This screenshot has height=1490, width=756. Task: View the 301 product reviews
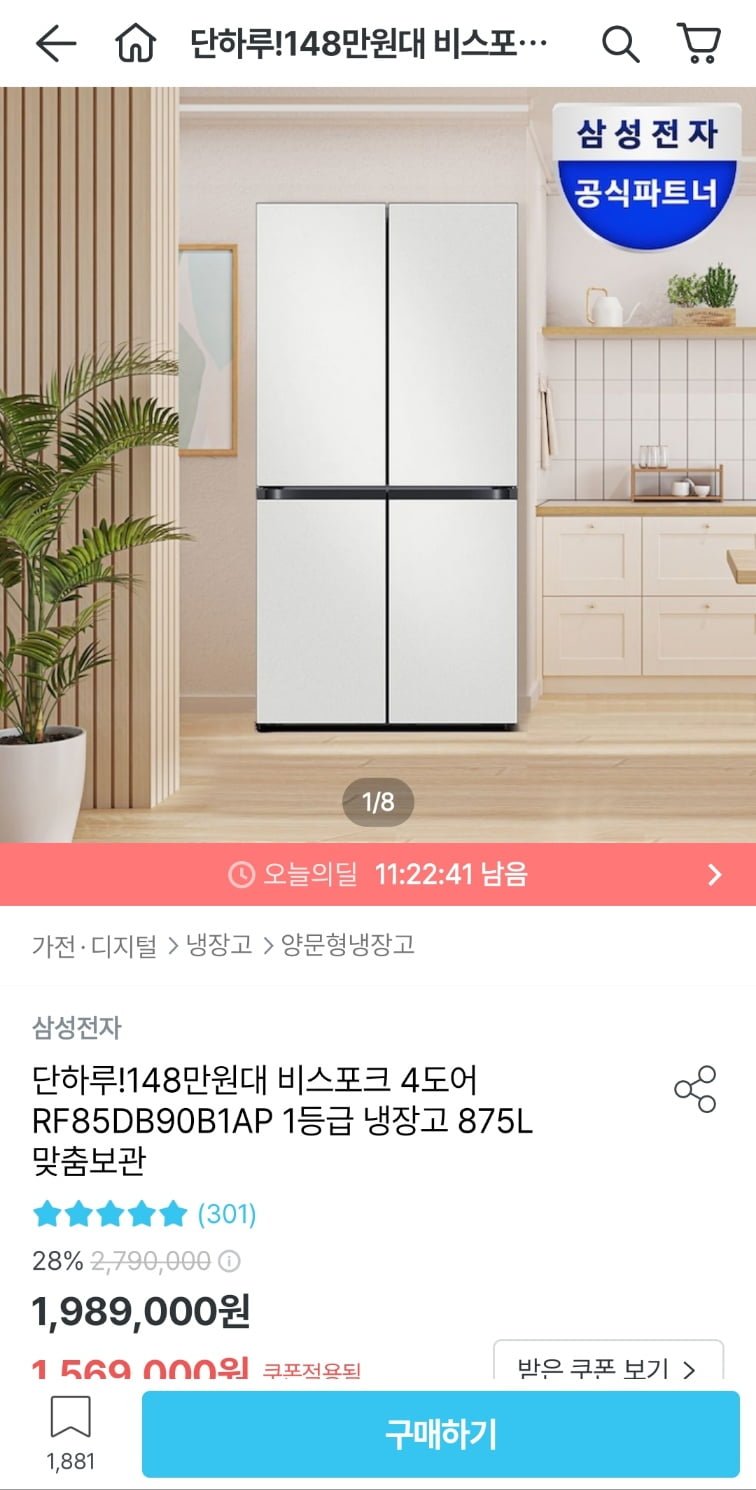click(227, 1214)
